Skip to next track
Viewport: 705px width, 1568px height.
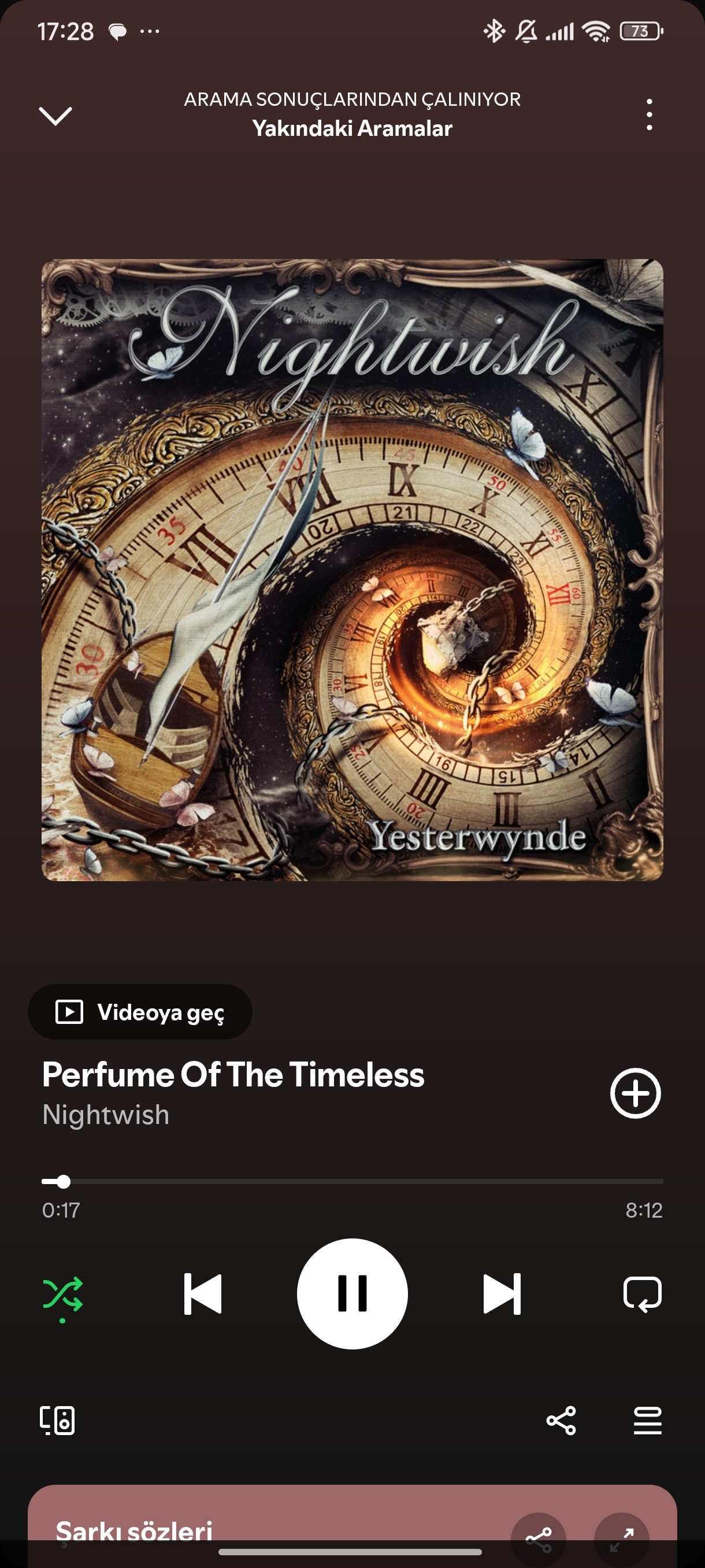(x=502, y=1294)
